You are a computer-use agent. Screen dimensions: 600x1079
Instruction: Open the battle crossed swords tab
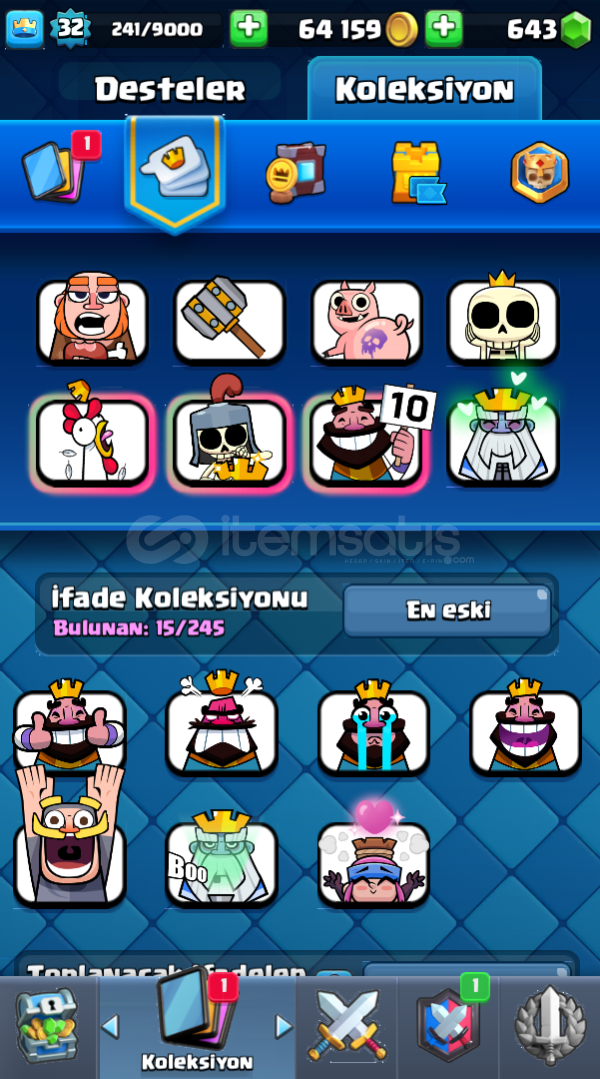345,1027
